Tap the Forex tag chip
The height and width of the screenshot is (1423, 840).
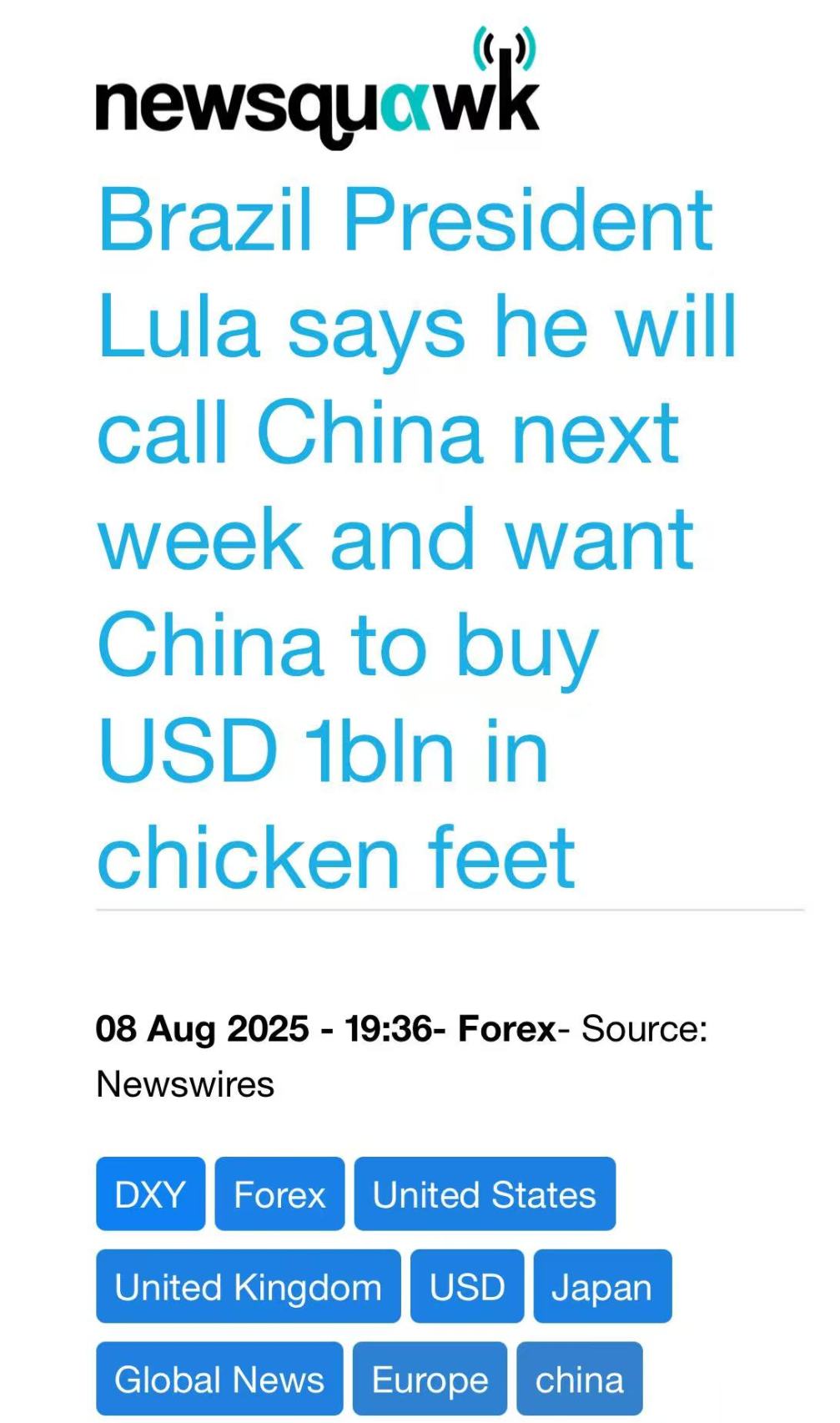(279, 1194)
